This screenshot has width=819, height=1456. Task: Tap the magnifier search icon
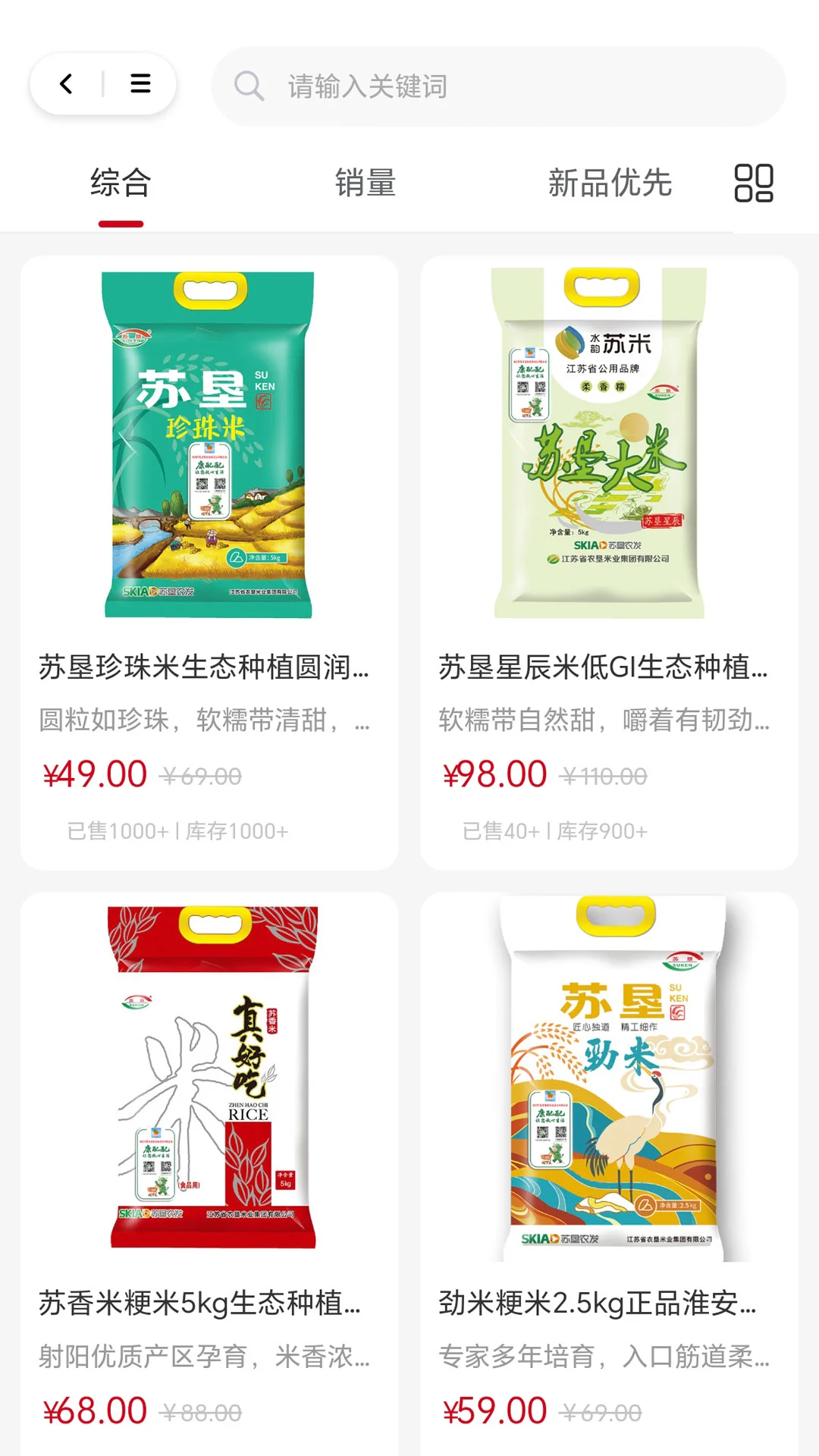coord(248,86)
